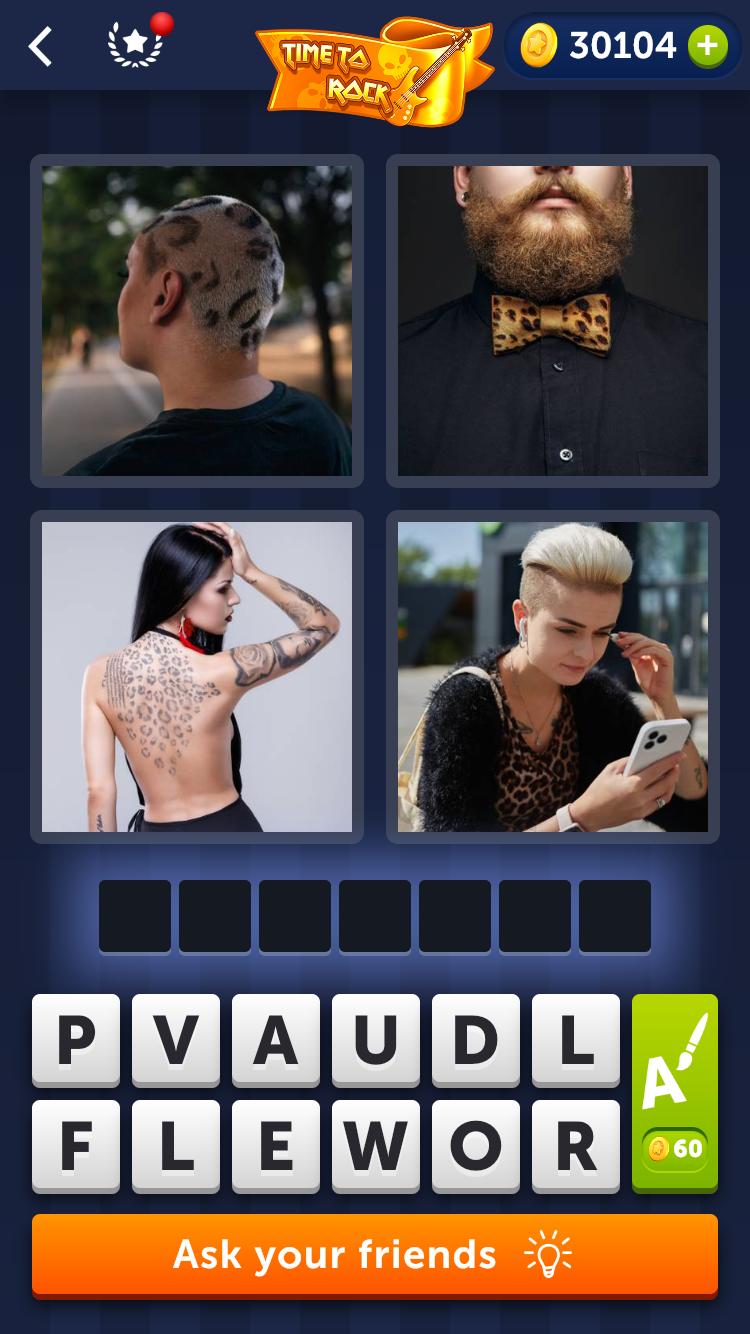Select the letter E tile
This screenshot has width=750, height=1334.
coord(276,1147)
